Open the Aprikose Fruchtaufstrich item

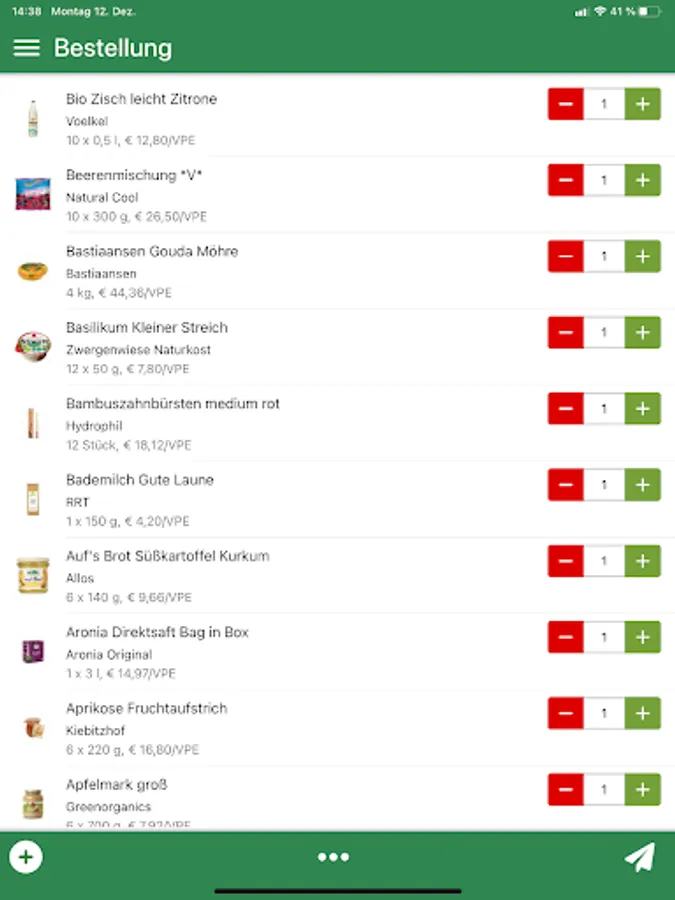[146, 709]
